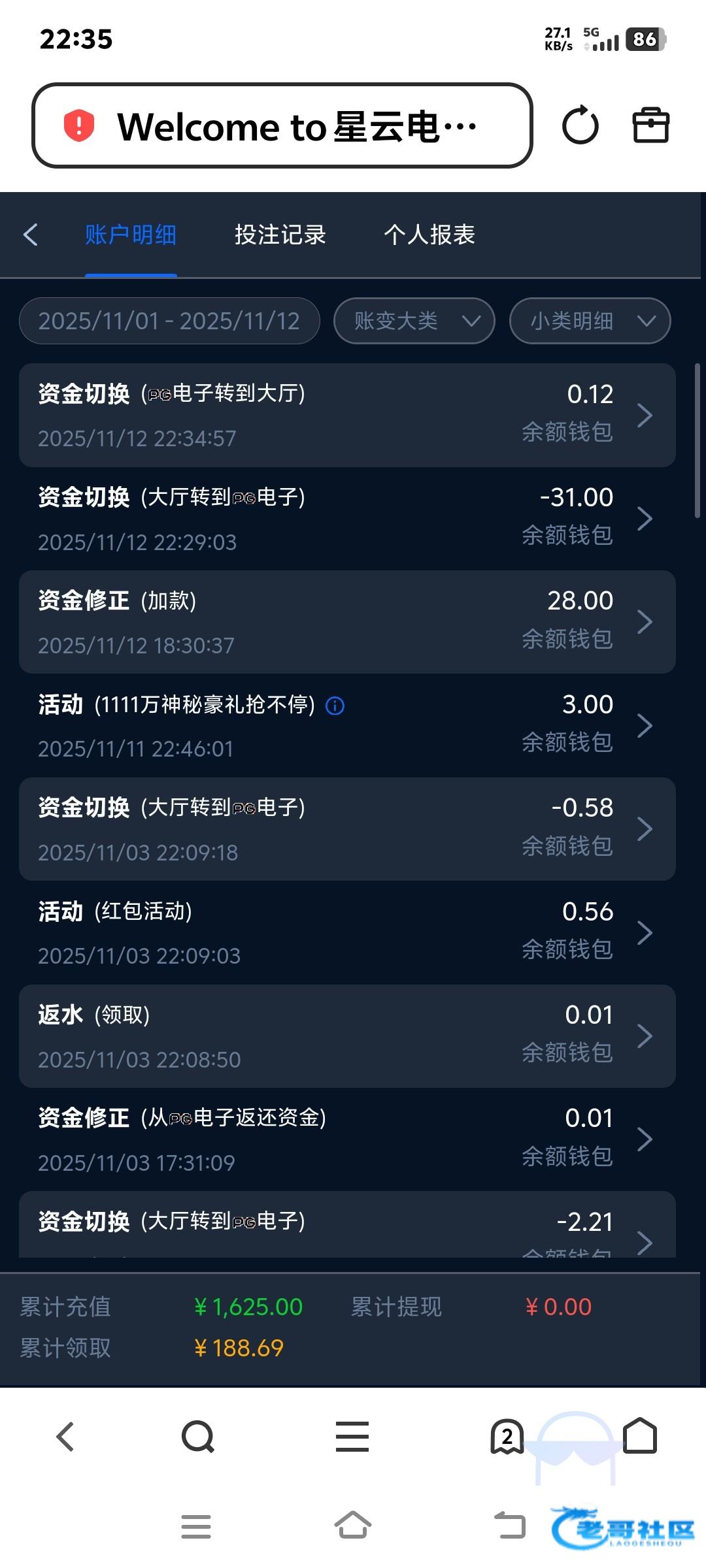The height and width of the screenshot is (1568, 706).
Task: Go to the browser home page
Action: click(640, 1435)
